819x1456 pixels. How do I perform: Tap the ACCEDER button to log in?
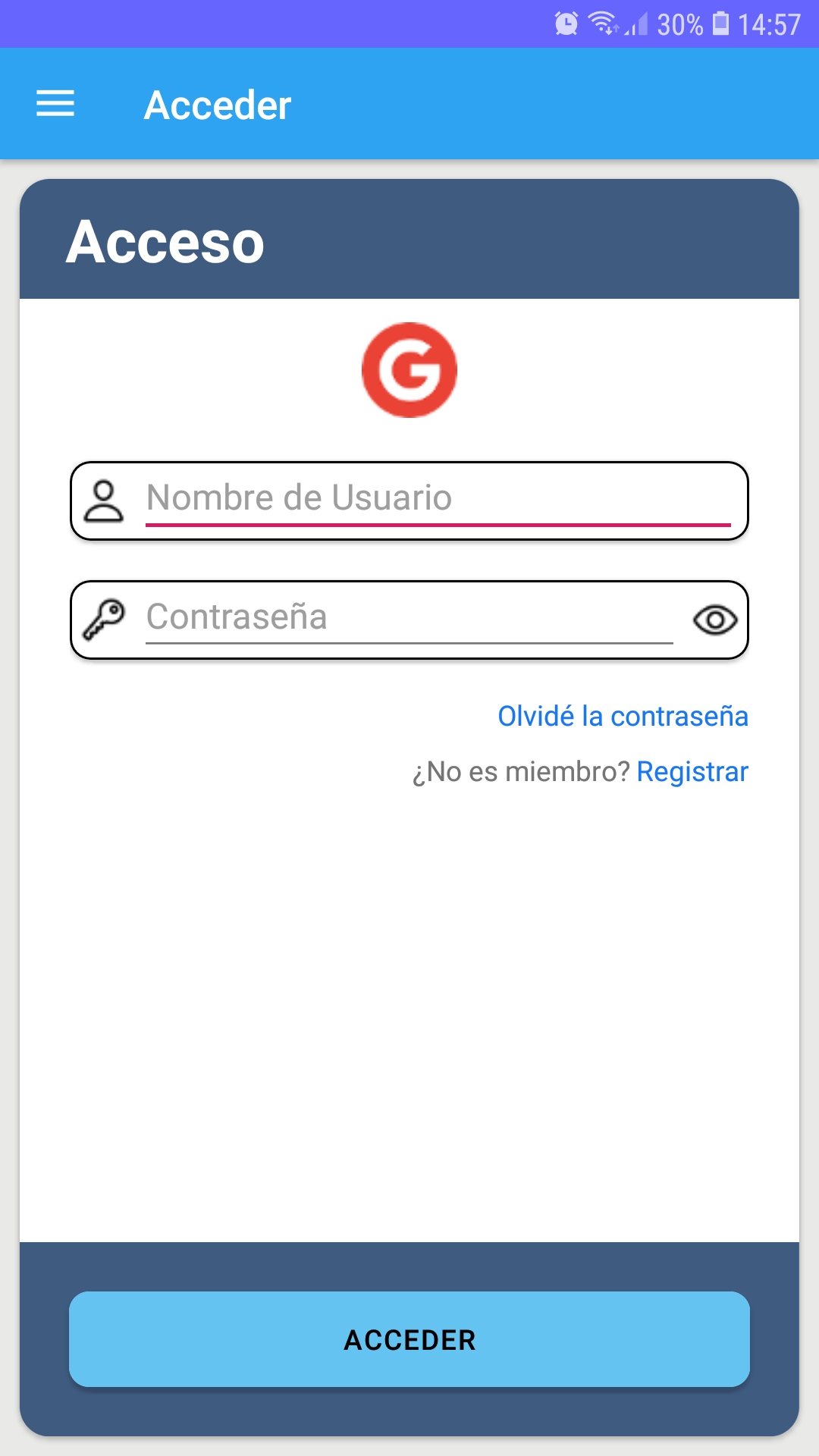(409, 1339)
